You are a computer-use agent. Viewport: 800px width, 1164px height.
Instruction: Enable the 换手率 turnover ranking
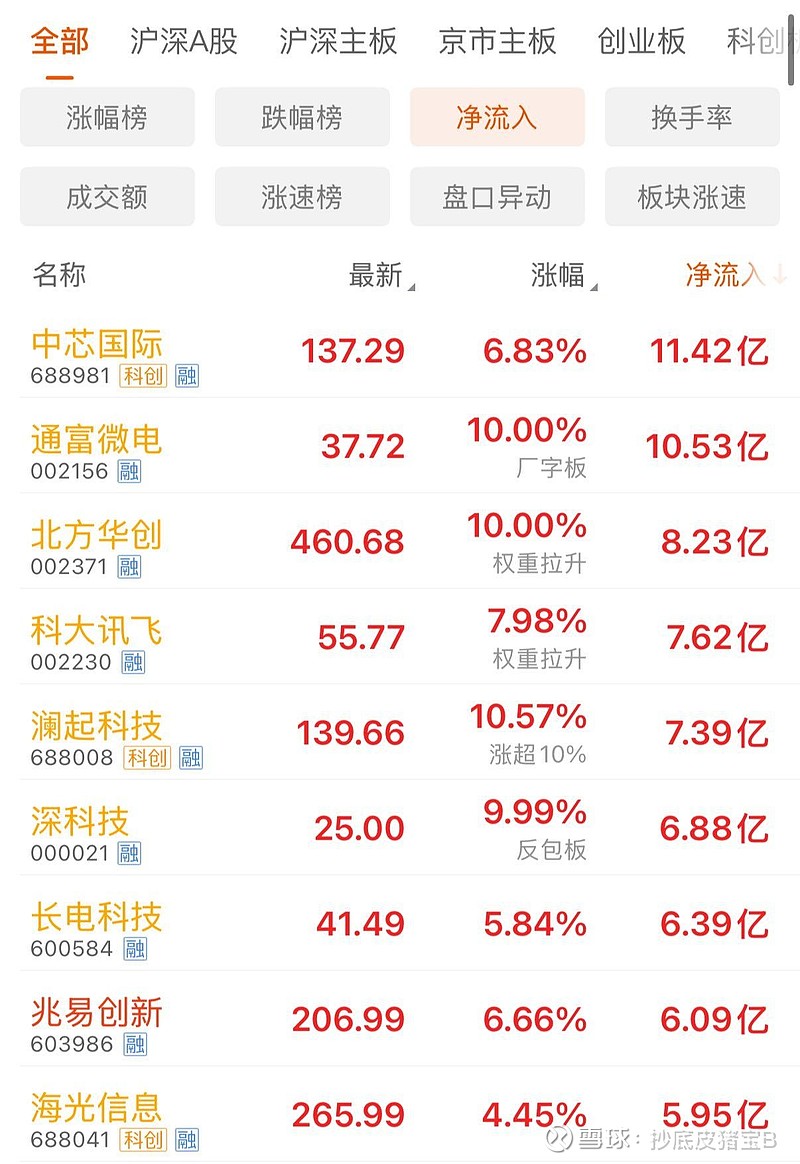click(x=692, y=117)
